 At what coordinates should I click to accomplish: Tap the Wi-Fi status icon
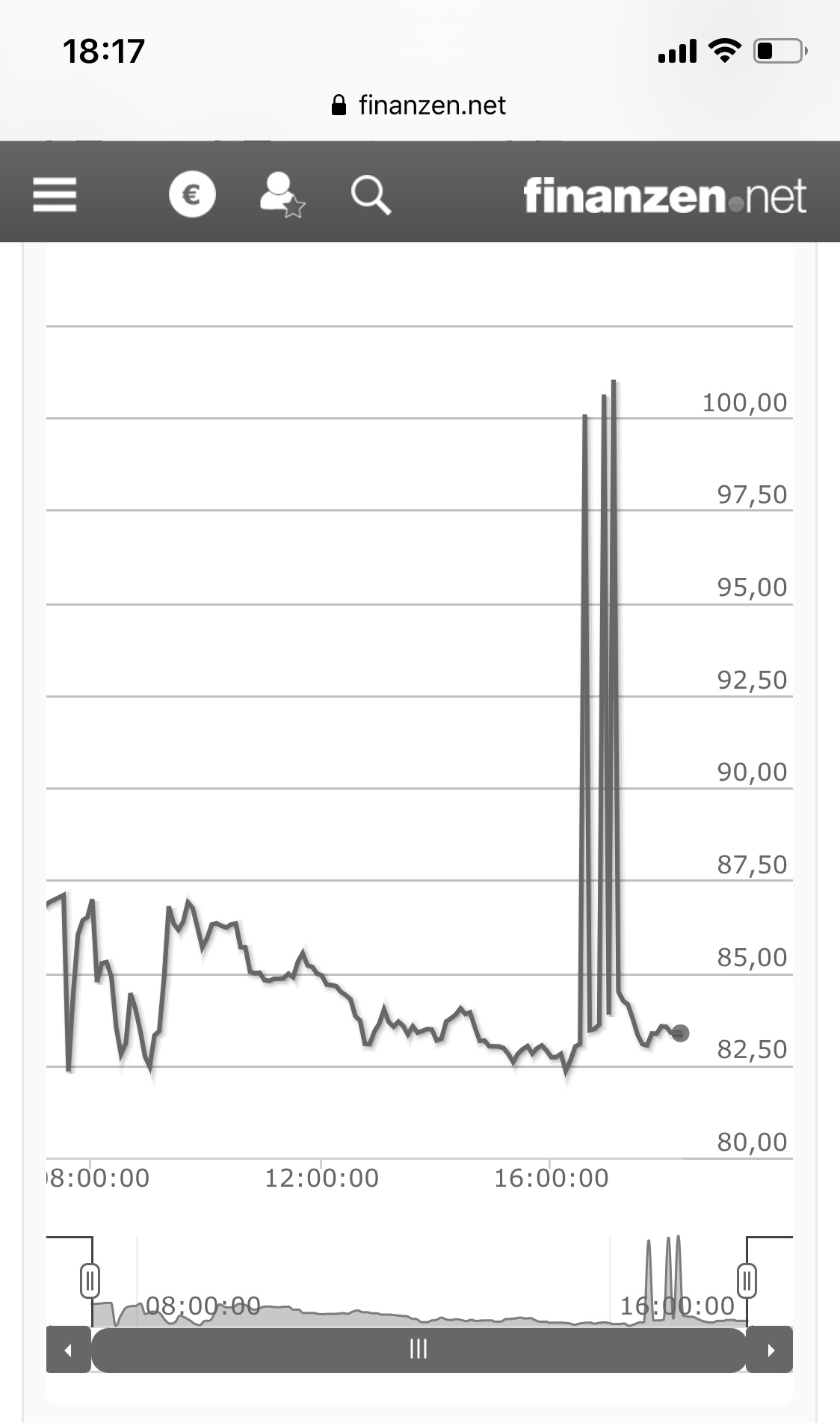click(723, 49)
